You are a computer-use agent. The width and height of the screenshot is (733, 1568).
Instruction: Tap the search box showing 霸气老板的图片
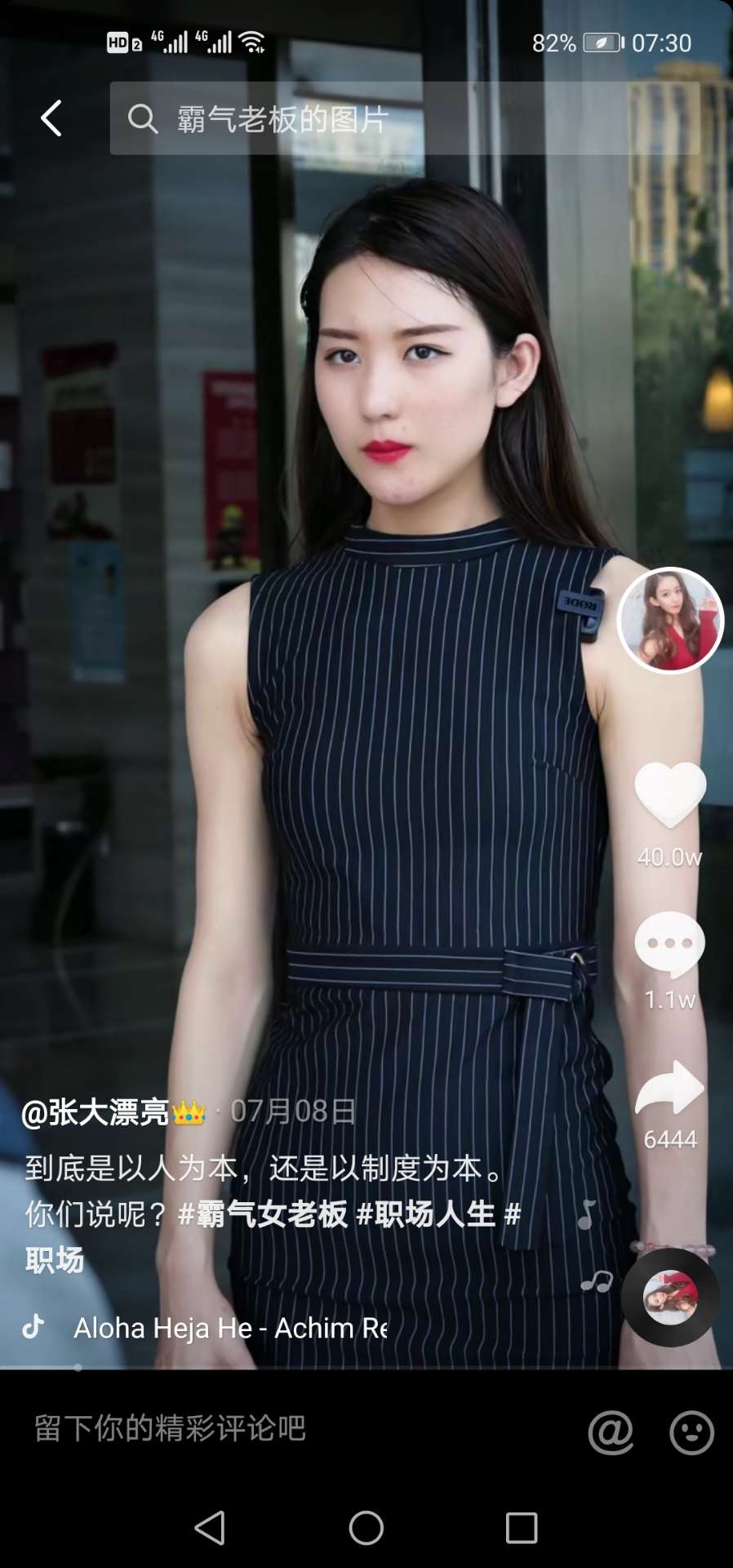[404, 119]
